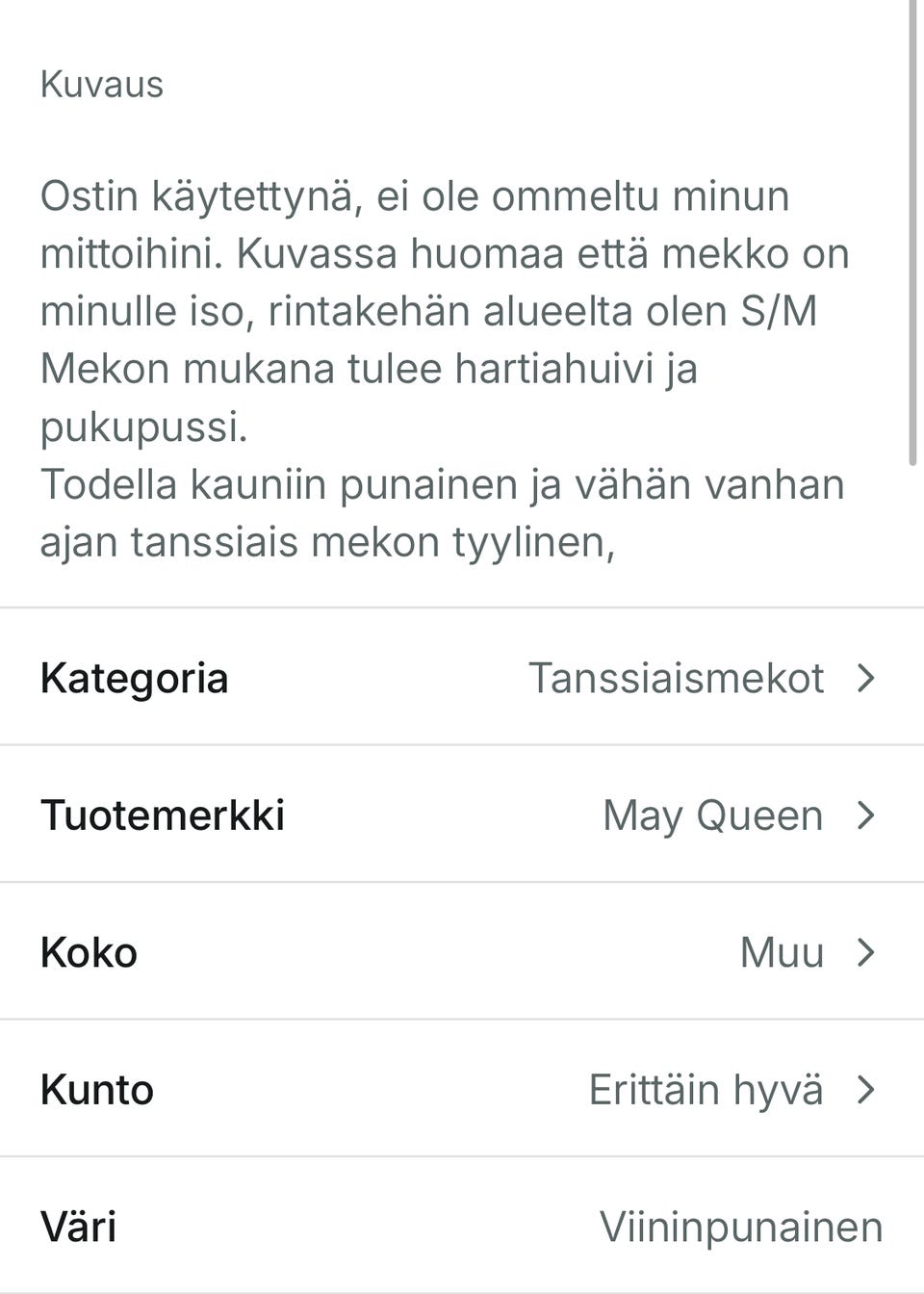Open the Koko size selector
The width and height of the screenshot is (924, 1294).
point(462,953)
